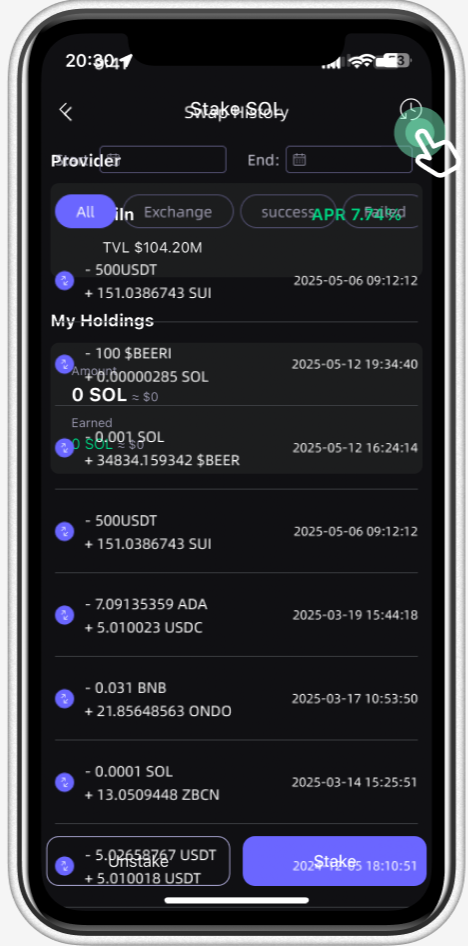
Task: Tap the purple Stake button
Action: click(334, 861)
